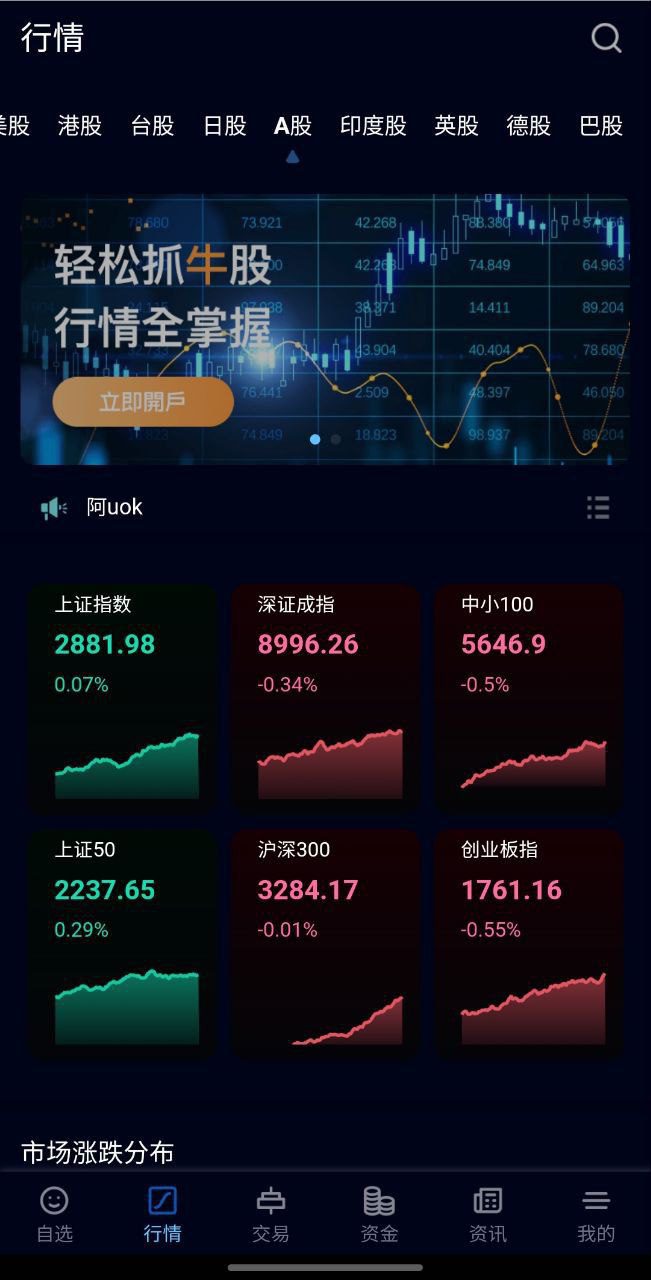Go to the 自选 watchlist tab
Screen dimensions: 651x1280
pos(55,1215)
